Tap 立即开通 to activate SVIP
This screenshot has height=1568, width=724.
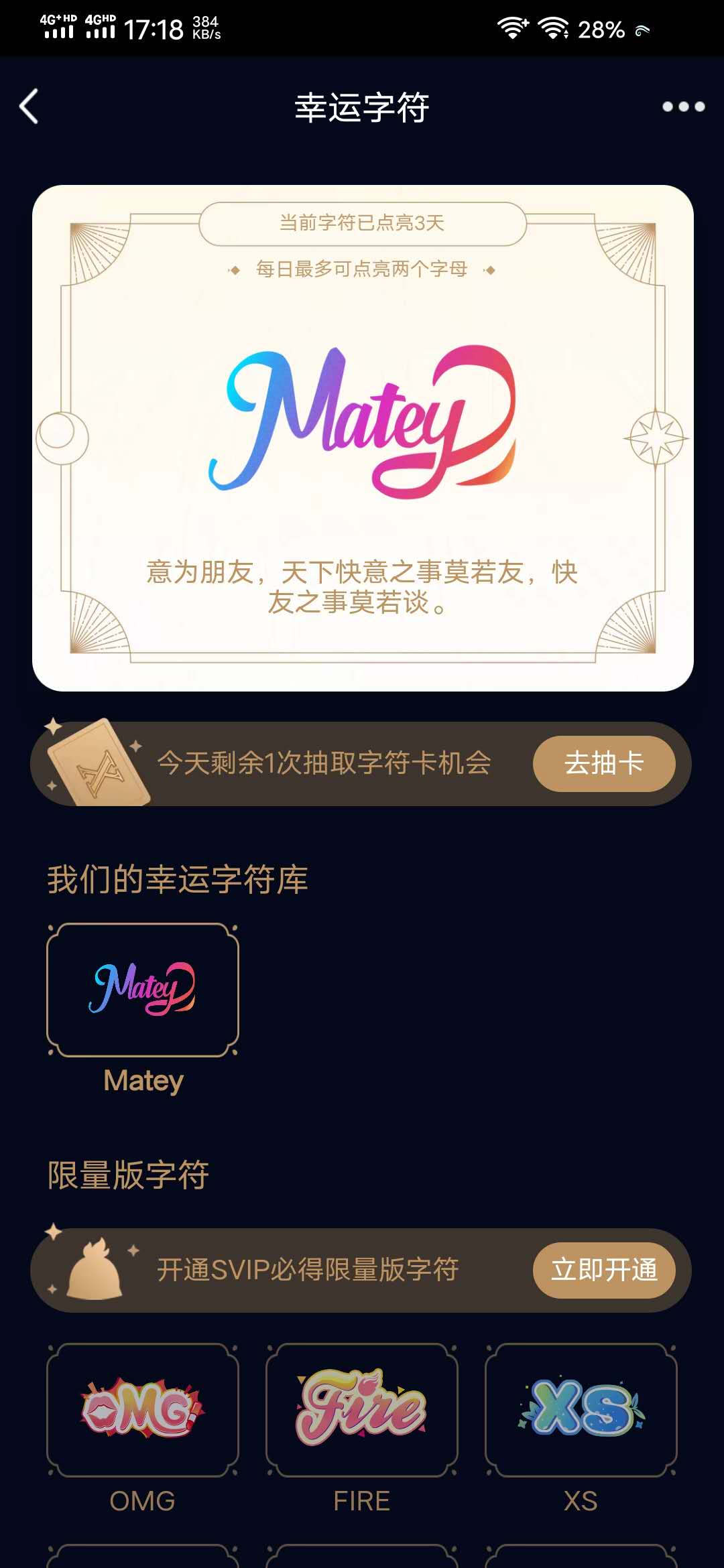click(x=603, y=1270)
